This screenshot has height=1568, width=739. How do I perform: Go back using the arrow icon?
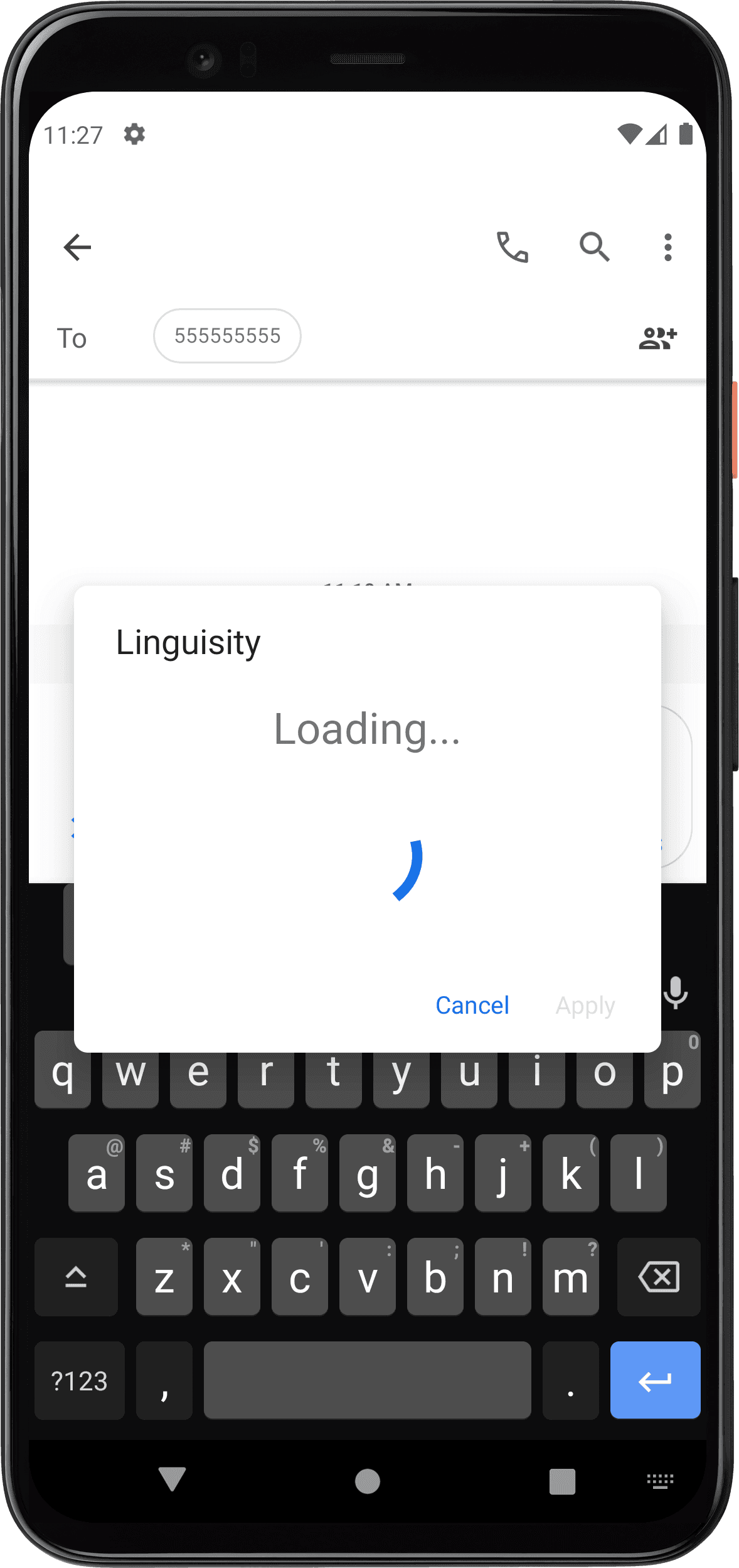77,247
